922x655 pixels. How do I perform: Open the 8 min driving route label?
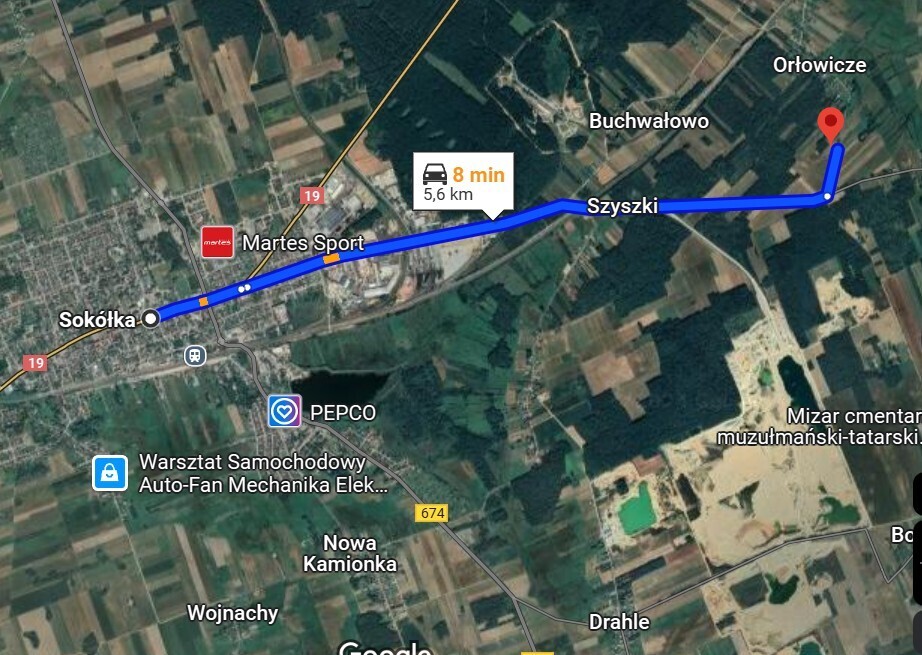[464, 182]
